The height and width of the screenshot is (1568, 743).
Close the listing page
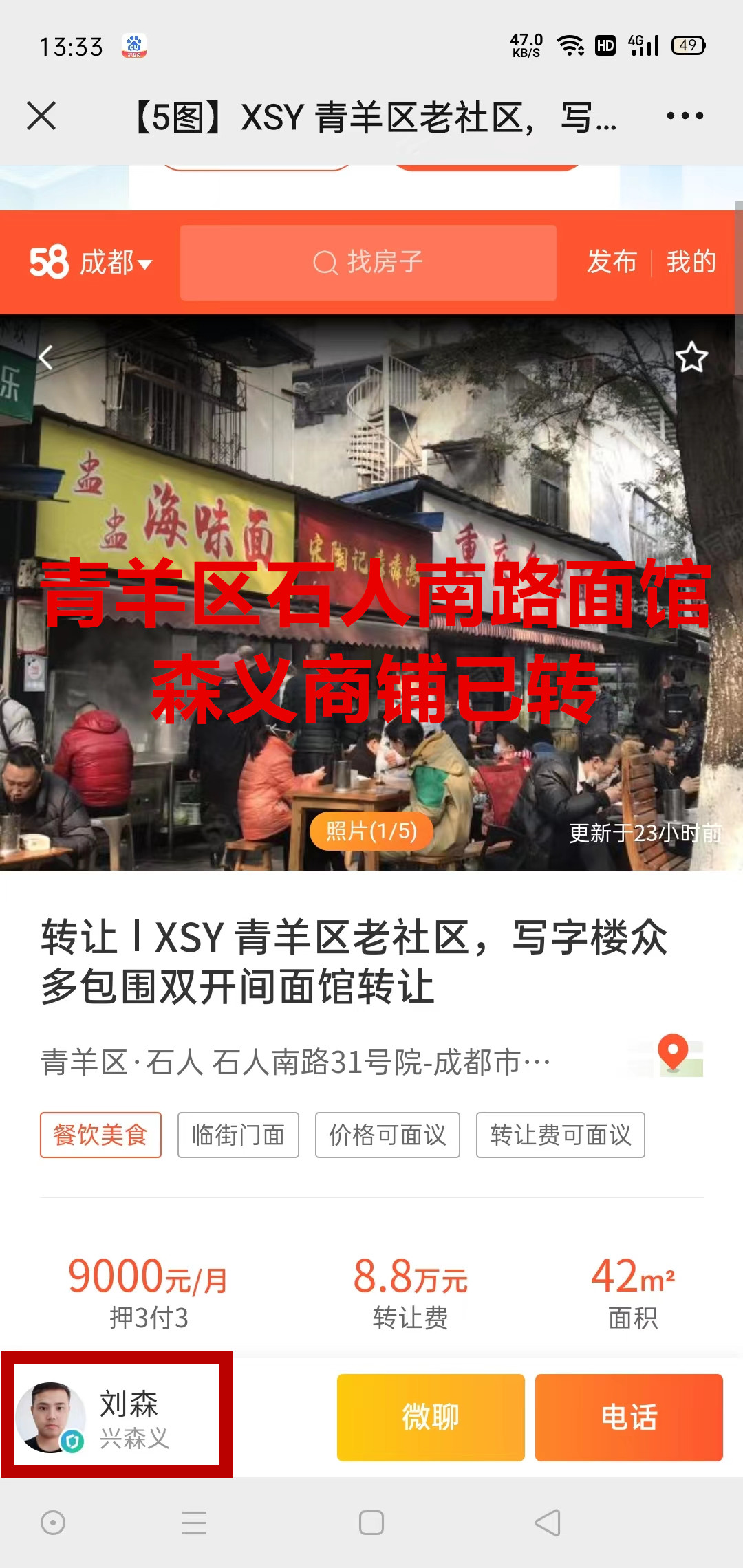click(x=41, y=116)
